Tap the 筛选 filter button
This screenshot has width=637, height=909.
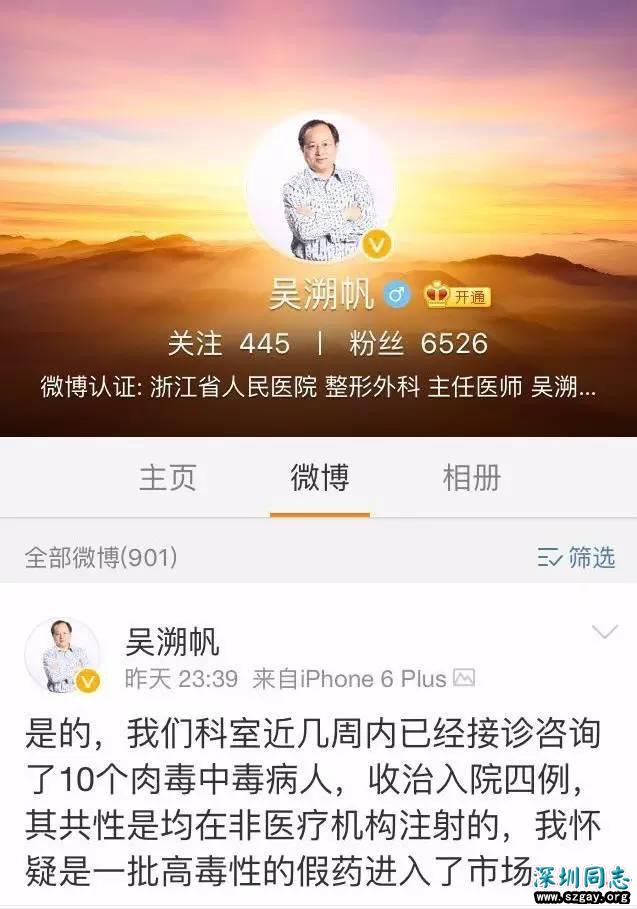click(576, 558)
